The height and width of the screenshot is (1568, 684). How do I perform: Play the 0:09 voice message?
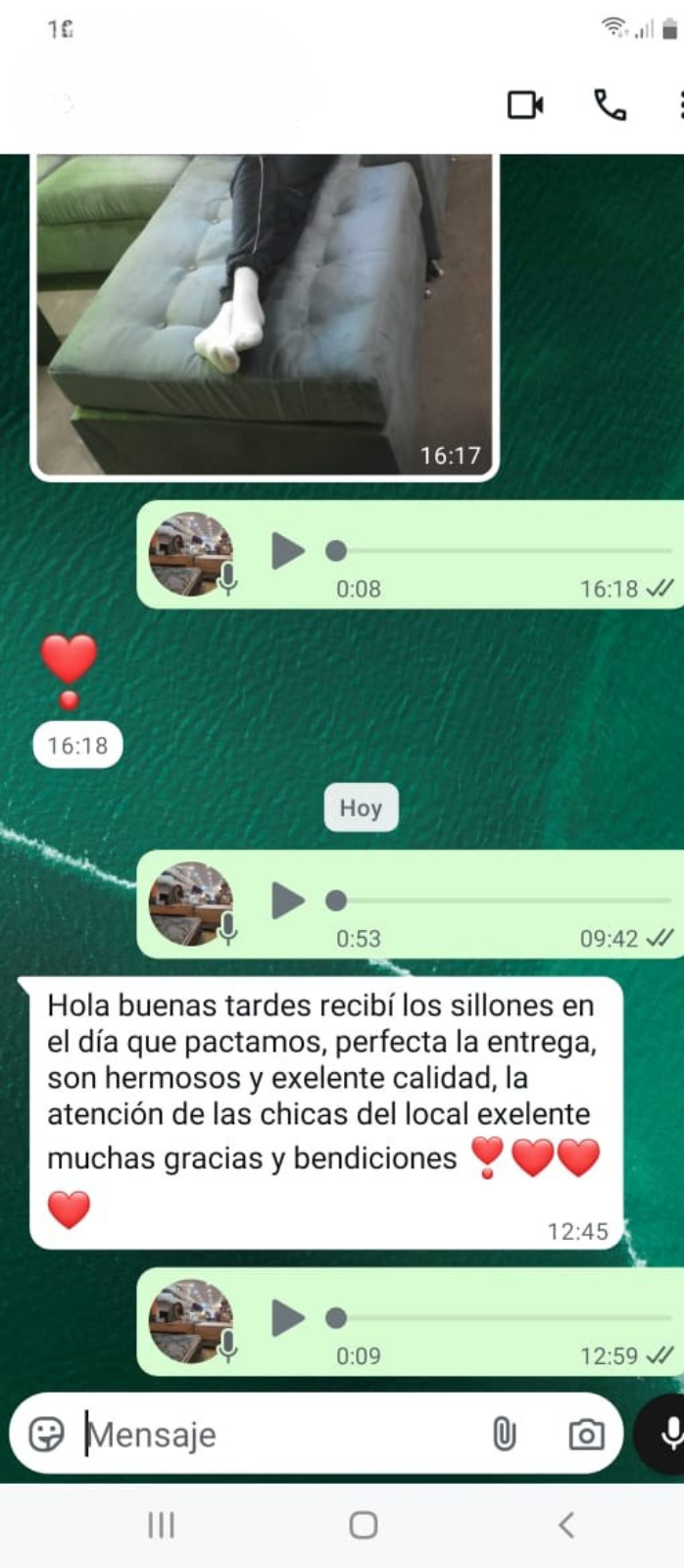coord(287,1318)
